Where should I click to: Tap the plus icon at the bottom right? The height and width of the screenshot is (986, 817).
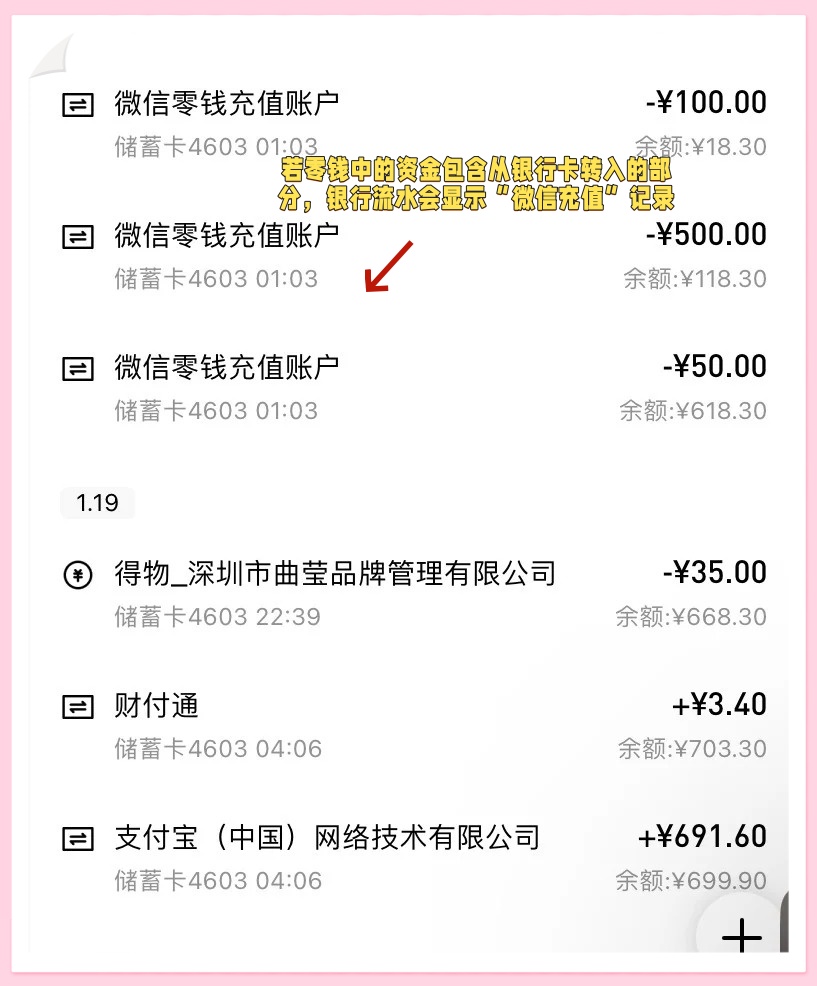tap(741, 937)
